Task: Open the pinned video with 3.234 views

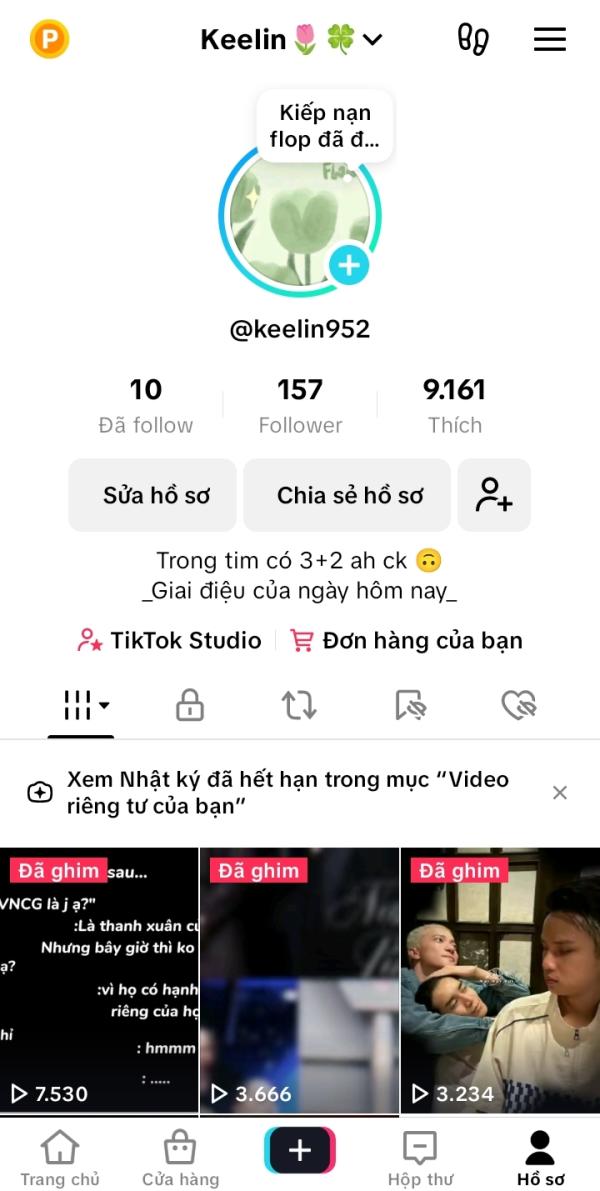Action: coord(500,980)
